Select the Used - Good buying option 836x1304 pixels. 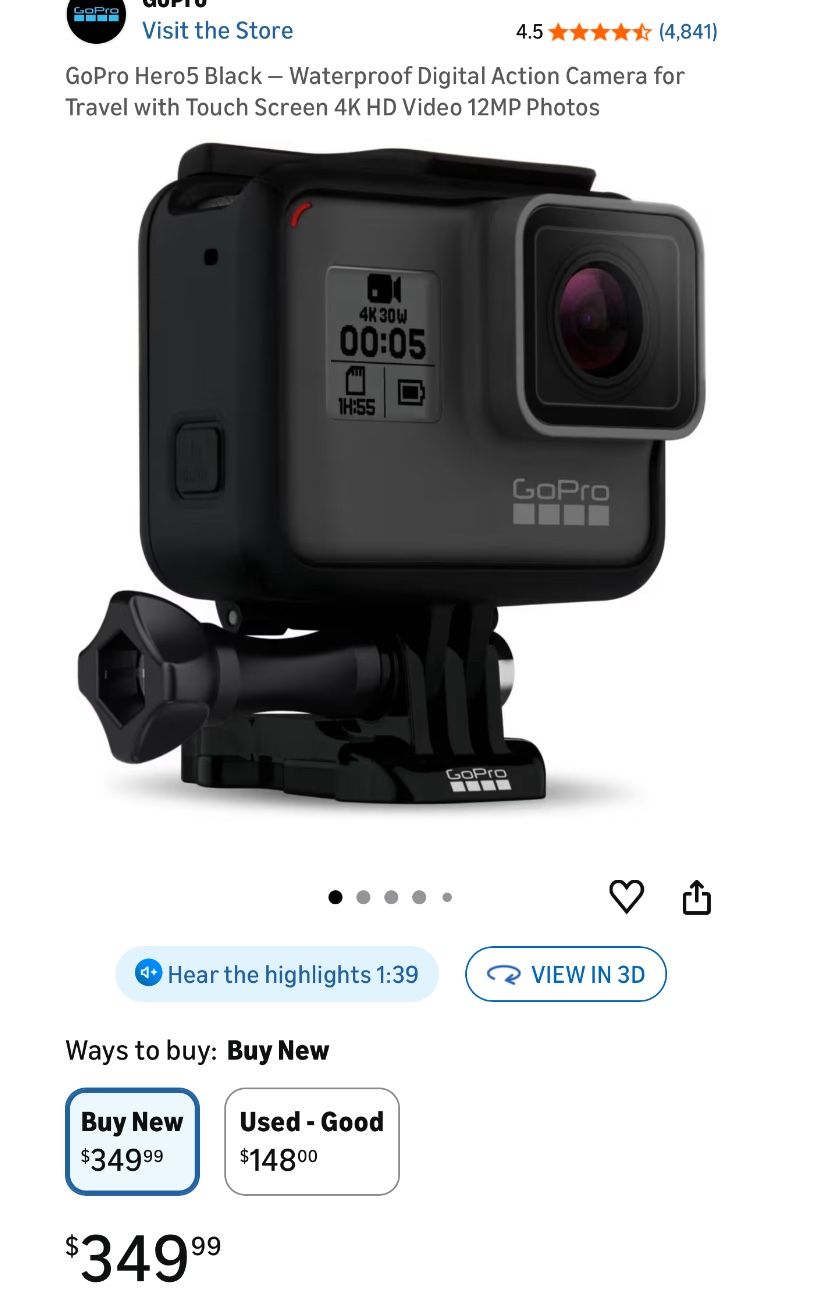pos(311,1140)
